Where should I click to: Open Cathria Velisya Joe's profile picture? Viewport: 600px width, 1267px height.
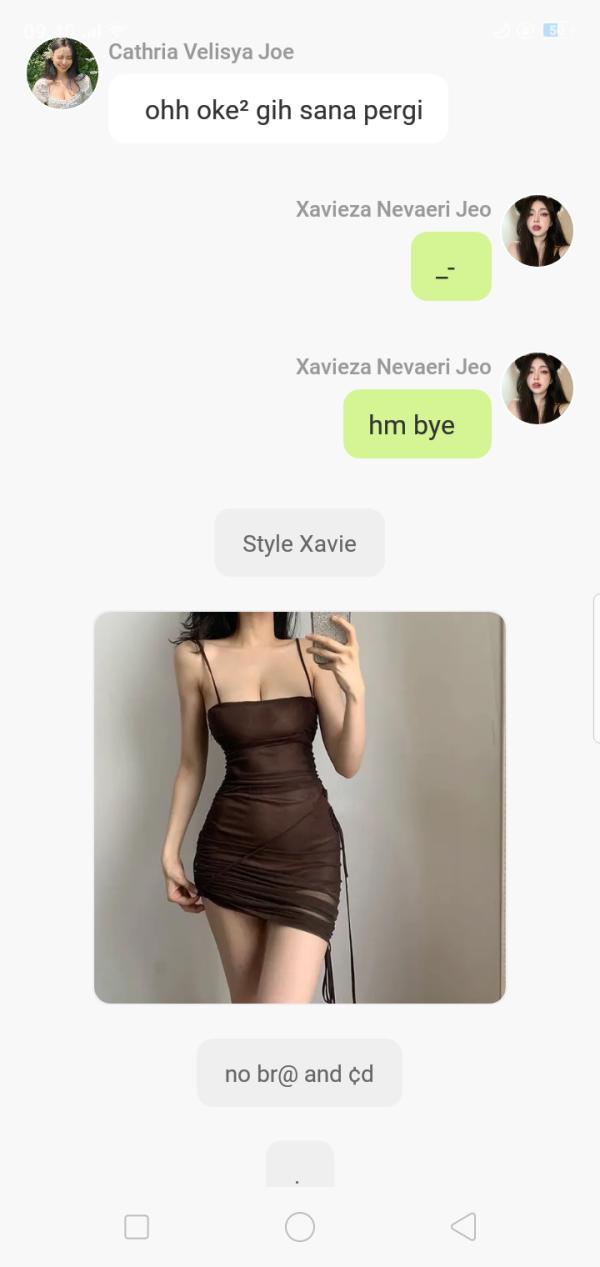tap(62, 73)
